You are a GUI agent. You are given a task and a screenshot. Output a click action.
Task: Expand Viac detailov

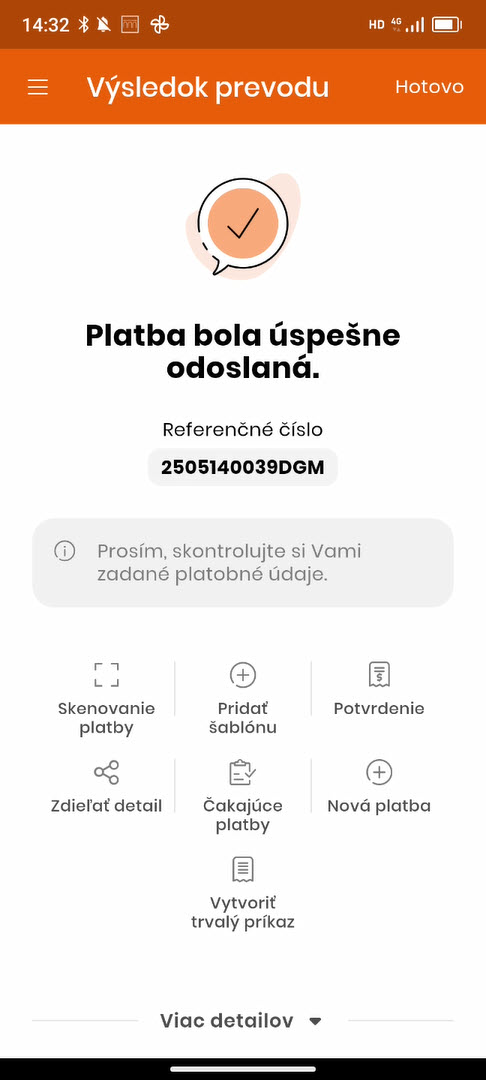pyautogui.click(x=241, y=1020)
